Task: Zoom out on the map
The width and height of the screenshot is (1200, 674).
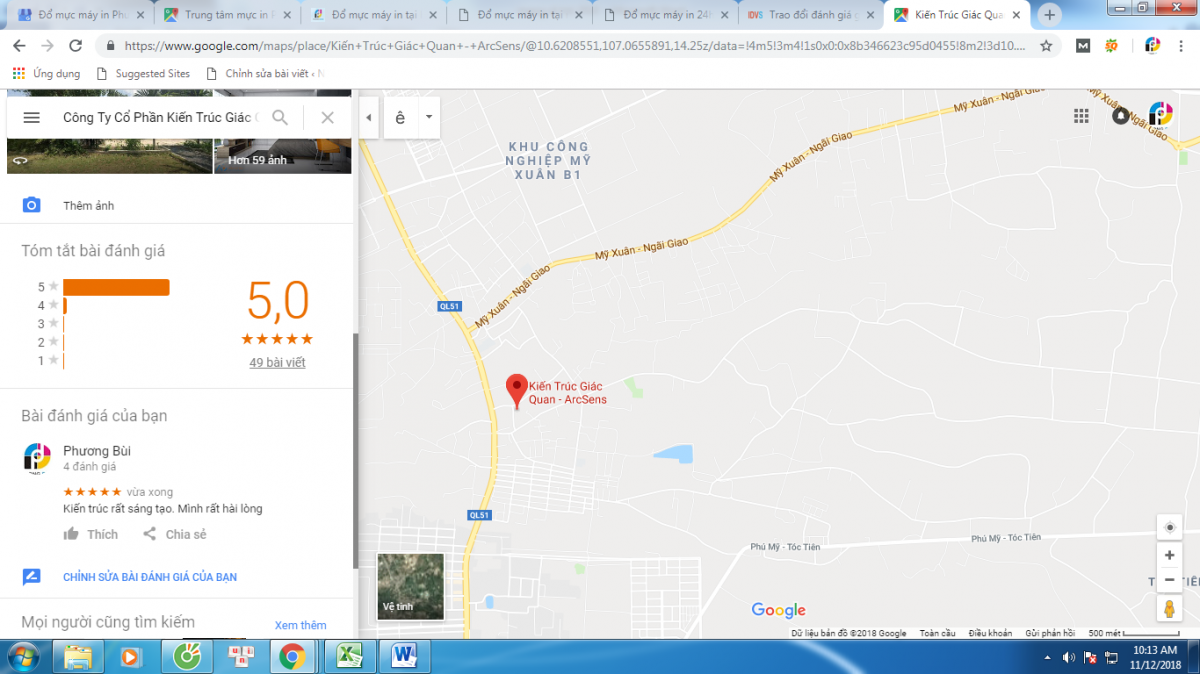Action: (x=1169, y=580)
